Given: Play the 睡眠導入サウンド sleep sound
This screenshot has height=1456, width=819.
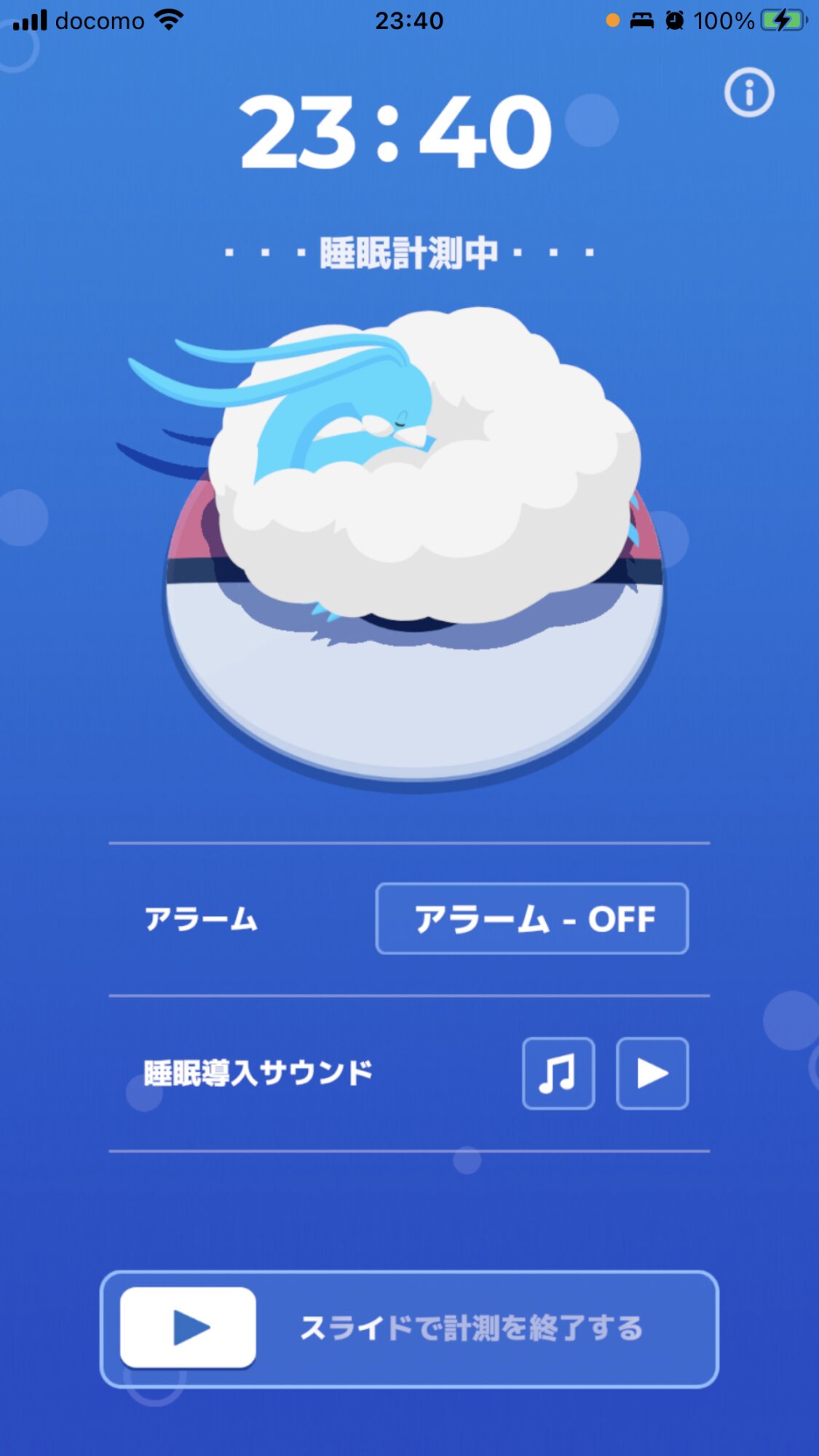Looking at the screenshot, I should pos(652,1073).
